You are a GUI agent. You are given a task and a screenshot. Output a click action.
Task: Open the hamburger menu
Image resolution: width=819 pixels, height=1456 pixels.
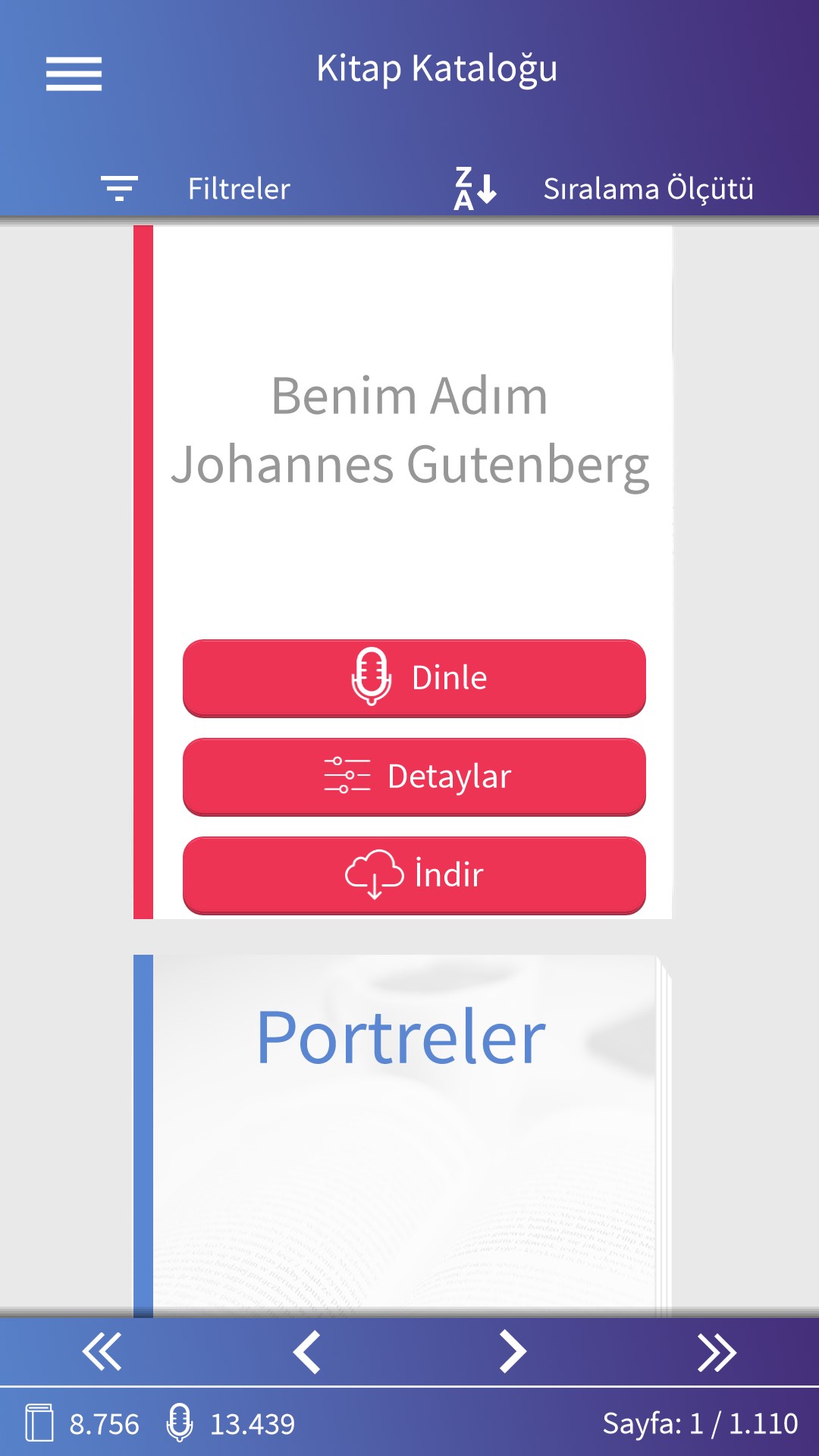74,74
